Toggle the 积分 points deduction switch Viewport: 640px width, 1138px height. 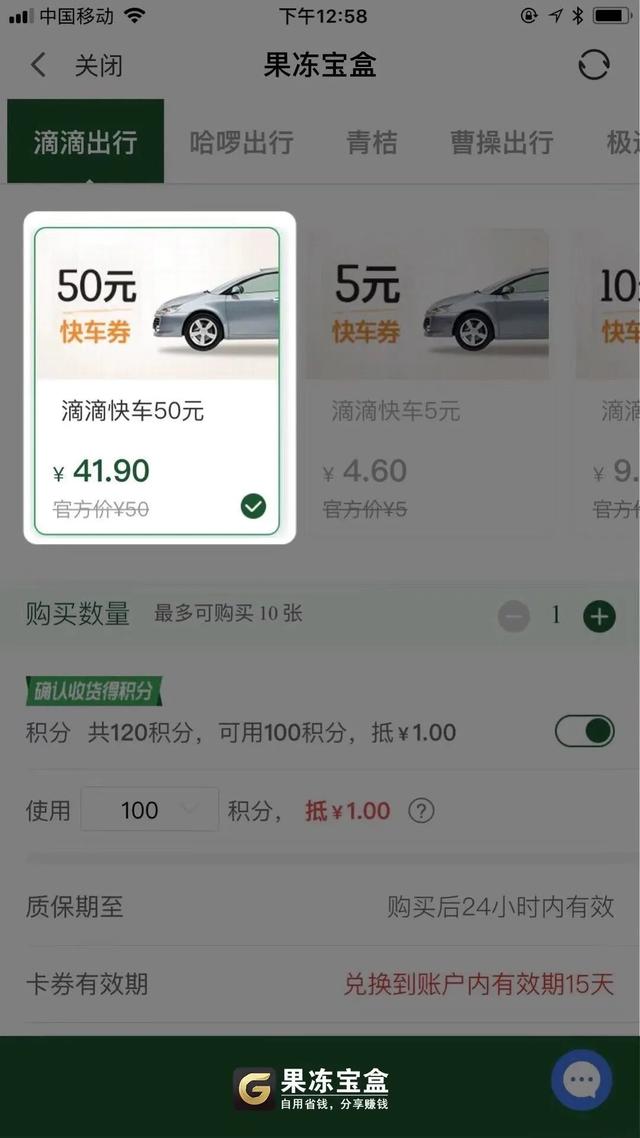click(x=585, y=731)
